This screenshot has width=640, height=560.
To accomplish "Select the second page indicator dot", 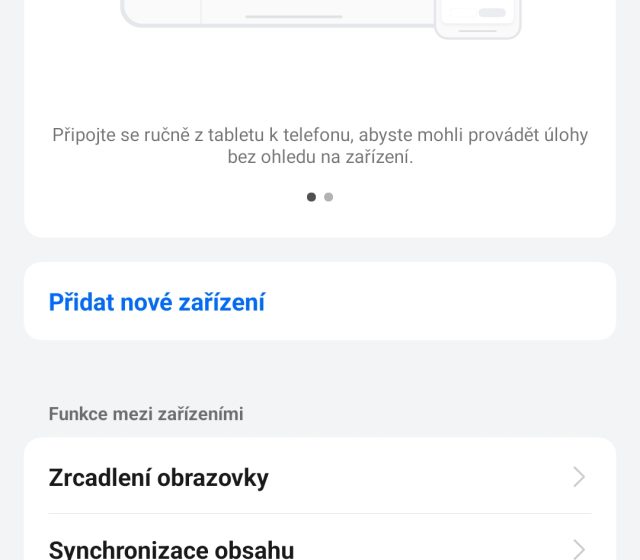I will [329, 197].
